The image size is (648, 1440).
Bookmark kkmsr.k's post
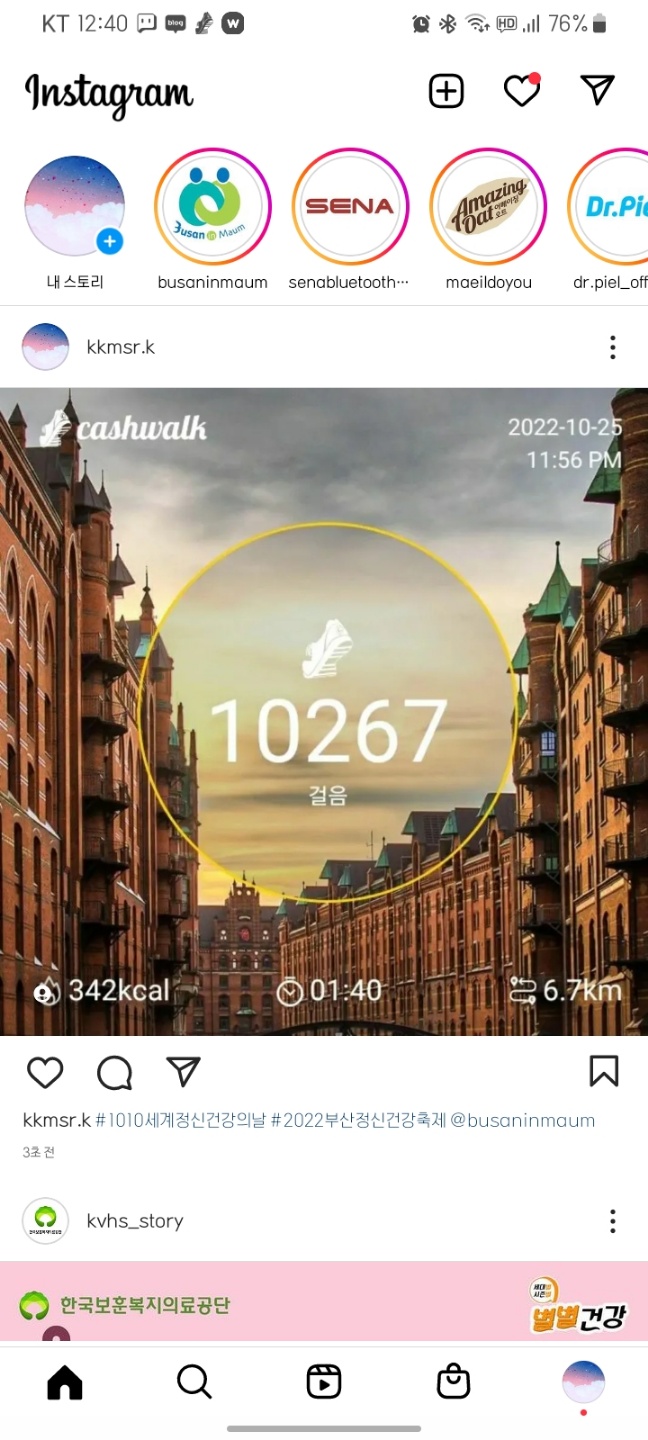point(604,1071)
